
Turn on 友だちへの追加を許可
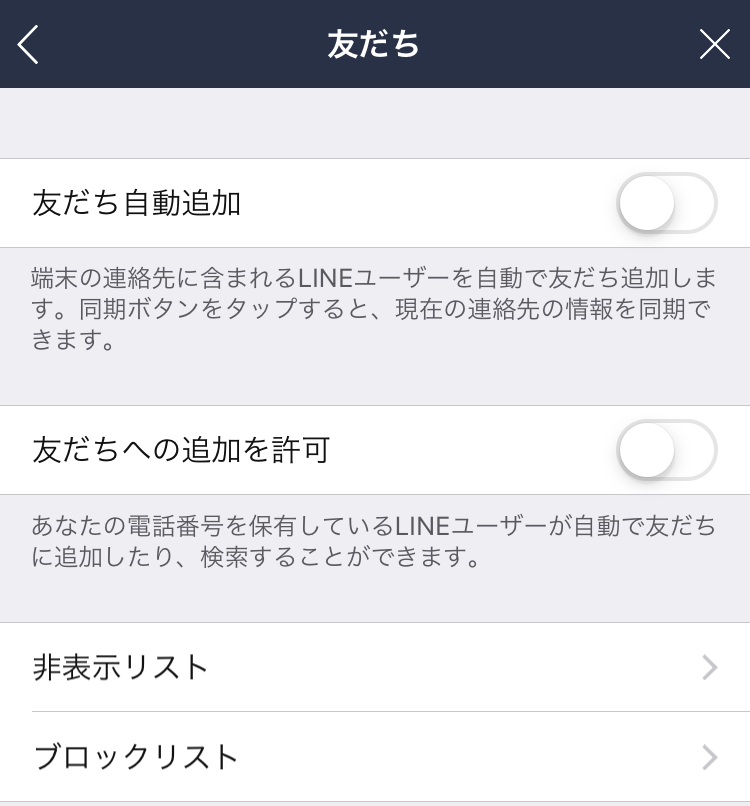[x=666, y=450]
